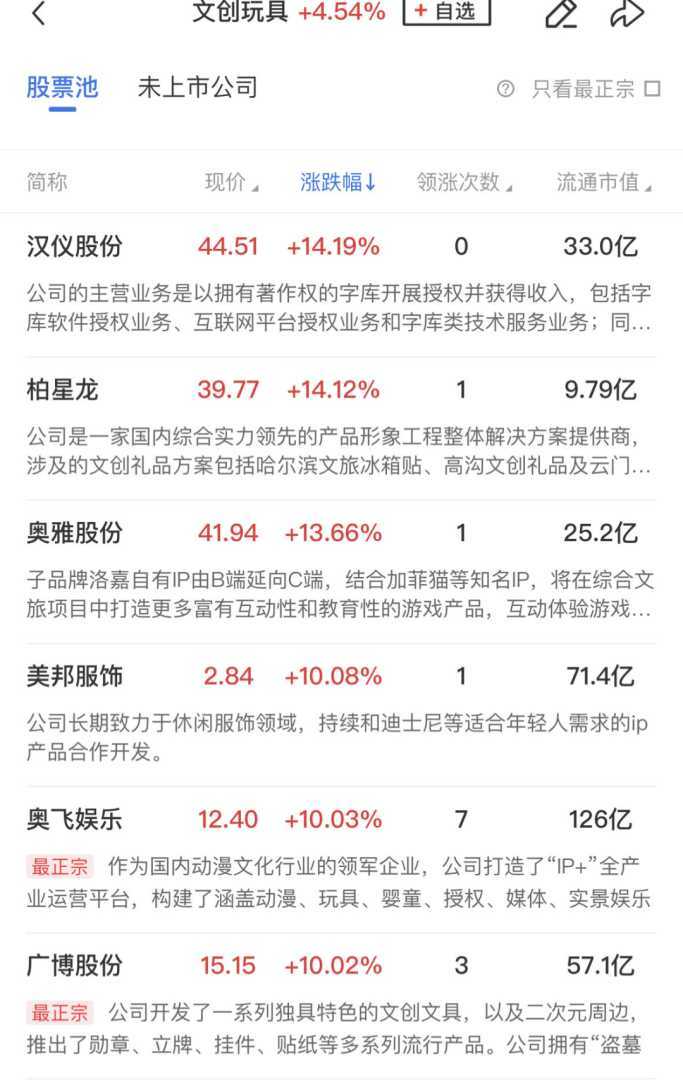
Task: Enable the 只看最正宗 checkbox
Action: click(652, 89)
